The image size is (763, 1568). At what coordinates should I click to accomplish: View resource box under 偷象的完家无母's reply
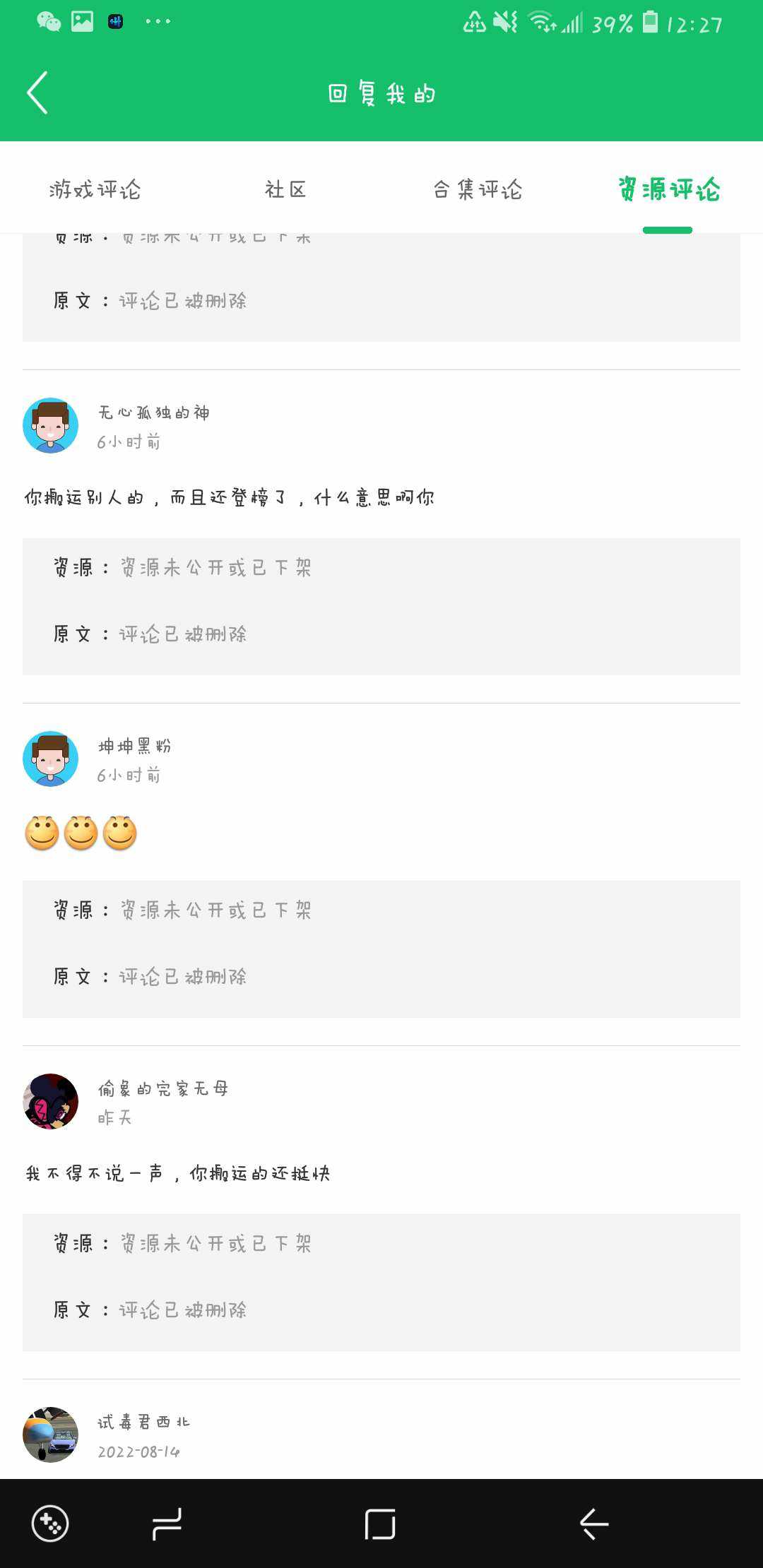click(x=381, y=1282)
